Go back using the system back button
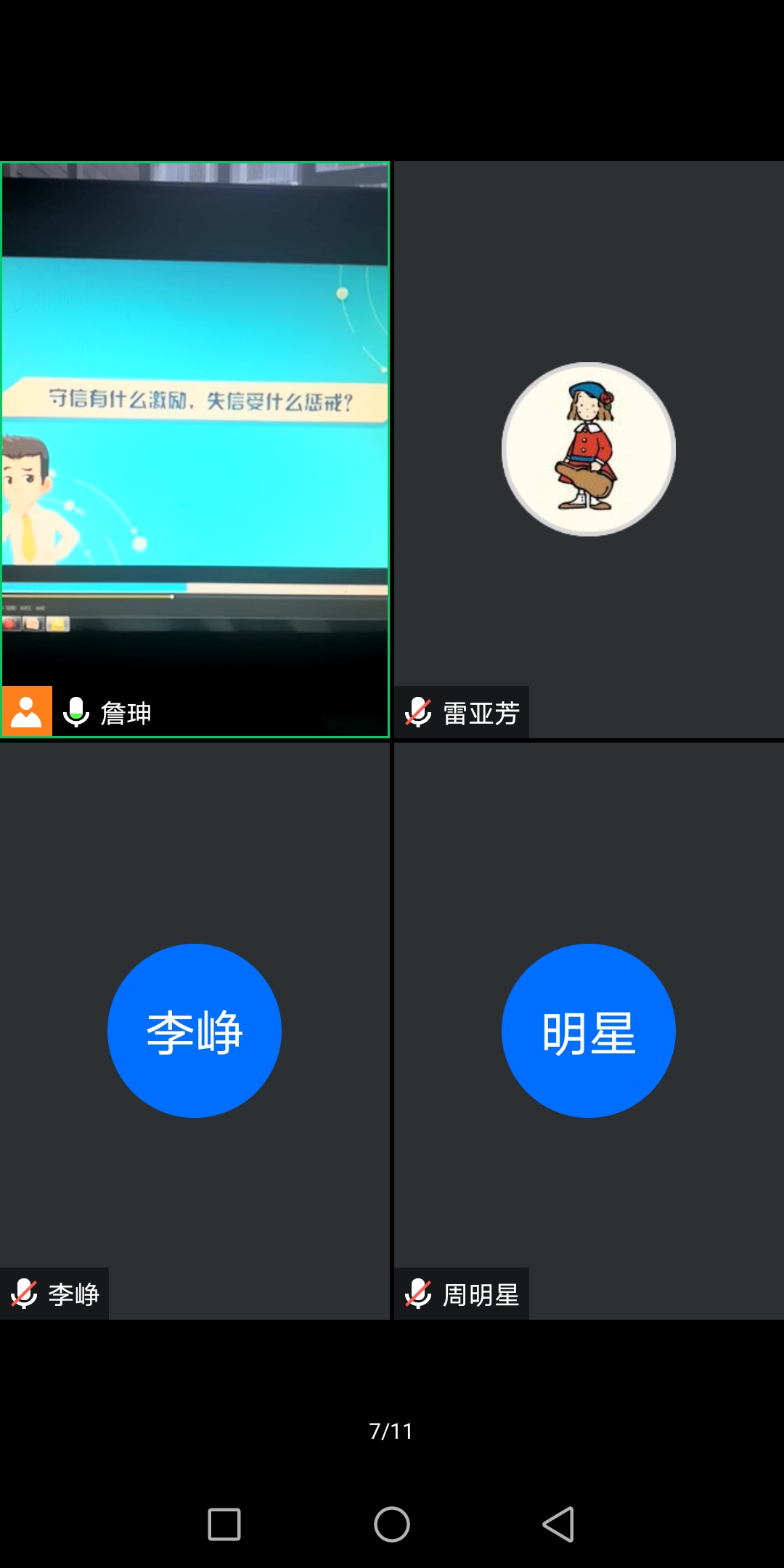The image size is (784, 1568). click(x=558, y=1524)
